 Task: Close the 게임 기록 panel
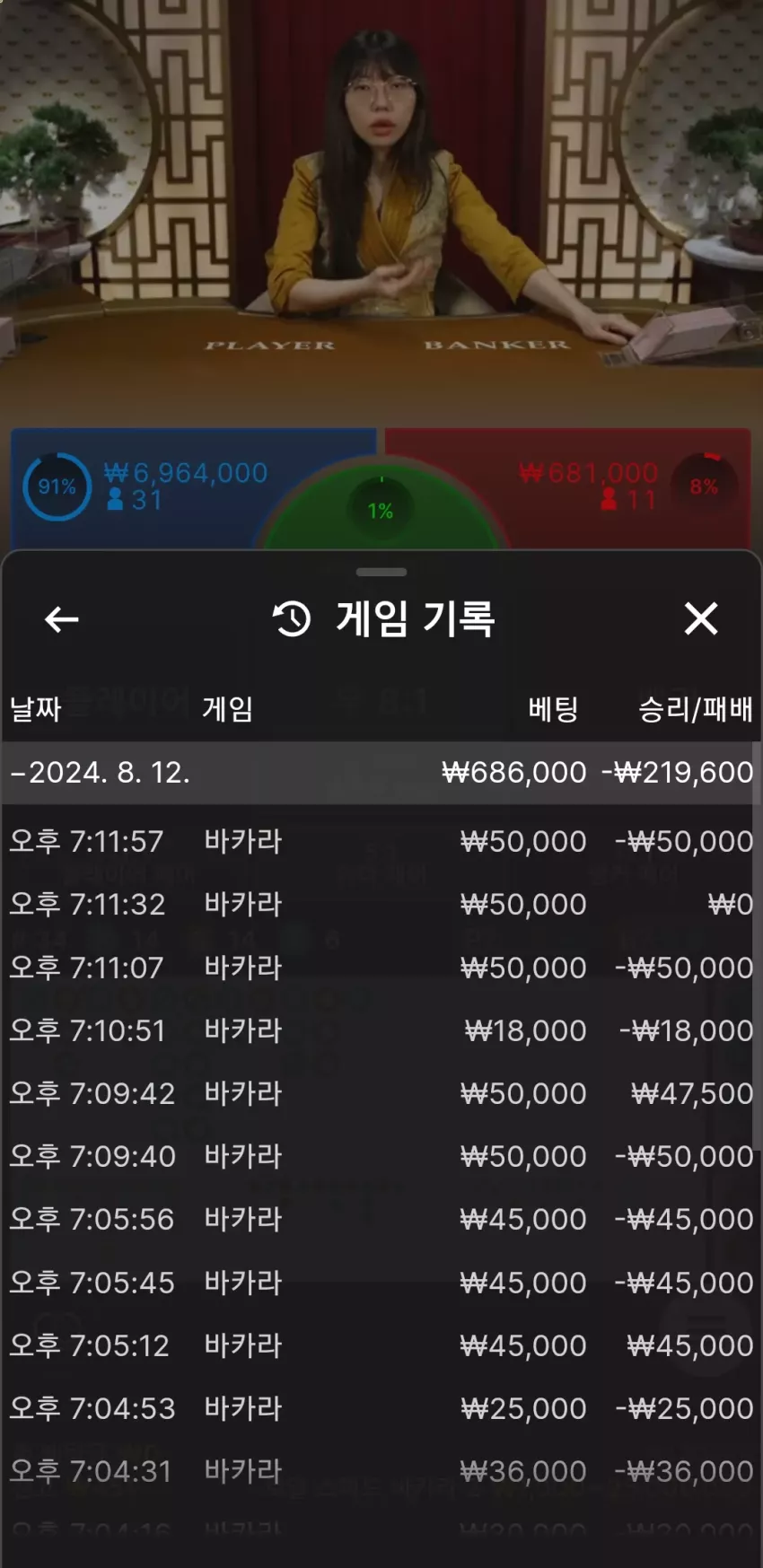[701, 618]
